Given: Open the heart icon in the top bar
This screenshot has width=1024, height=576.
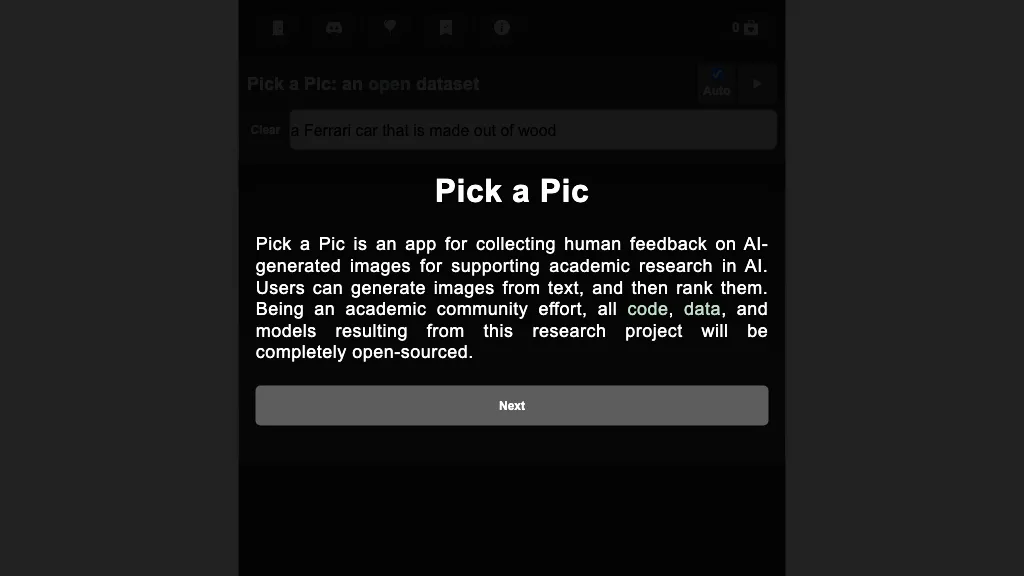Looking at the screenshot, I should point(390,28).
